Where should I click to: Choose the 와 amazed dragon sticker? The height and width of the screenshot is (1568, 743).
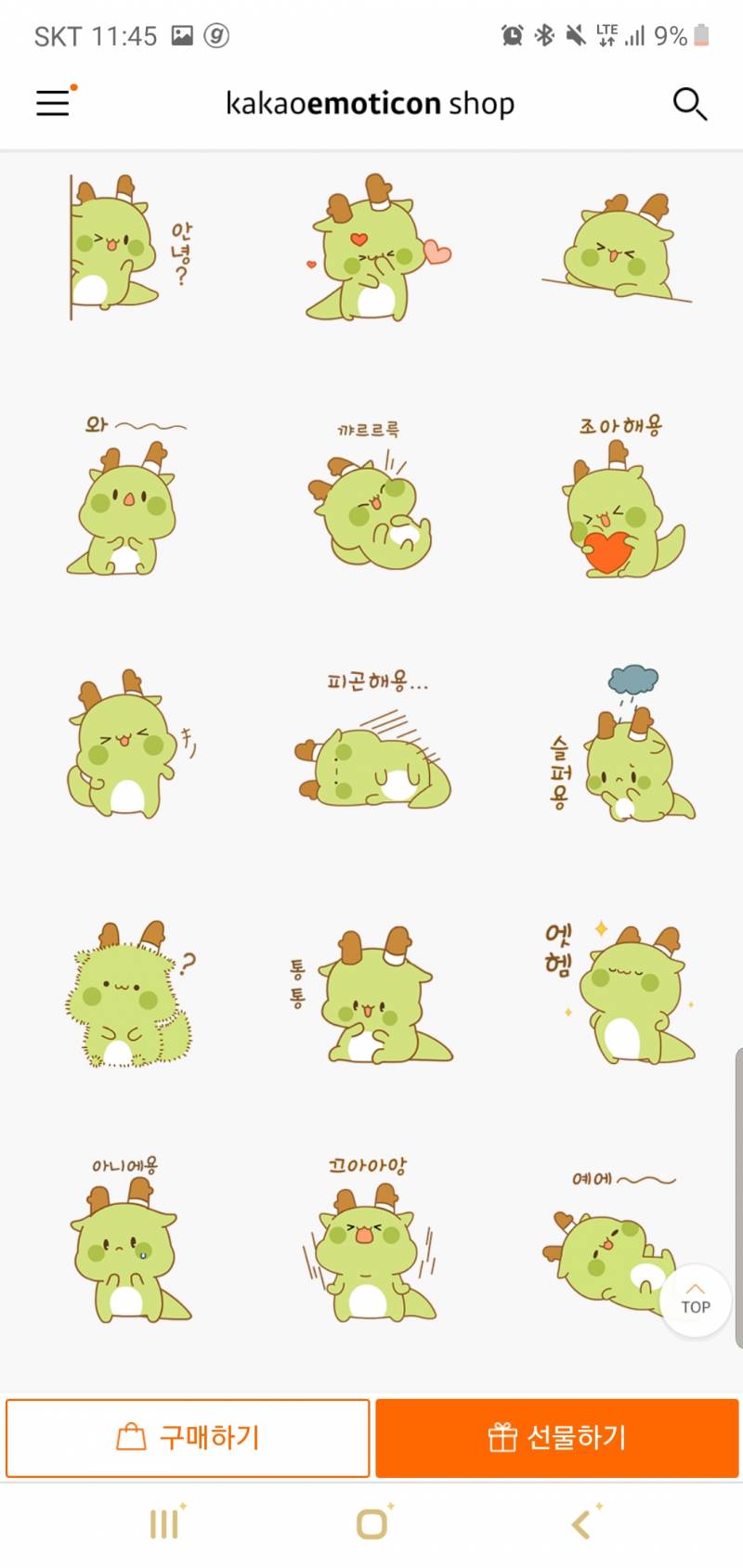coord(125,506)
